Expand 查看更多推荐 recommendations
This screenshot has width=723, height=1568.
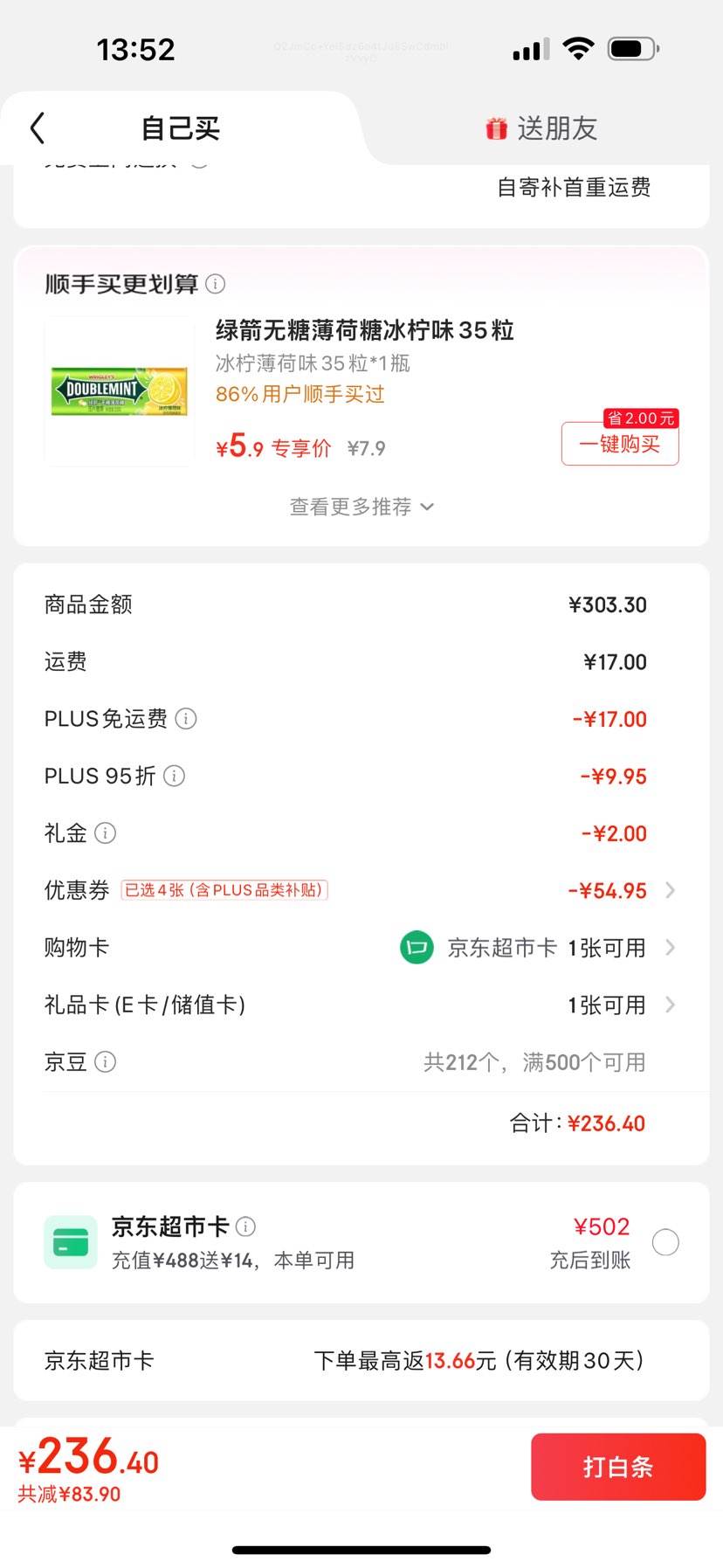(x=361, y=507)
